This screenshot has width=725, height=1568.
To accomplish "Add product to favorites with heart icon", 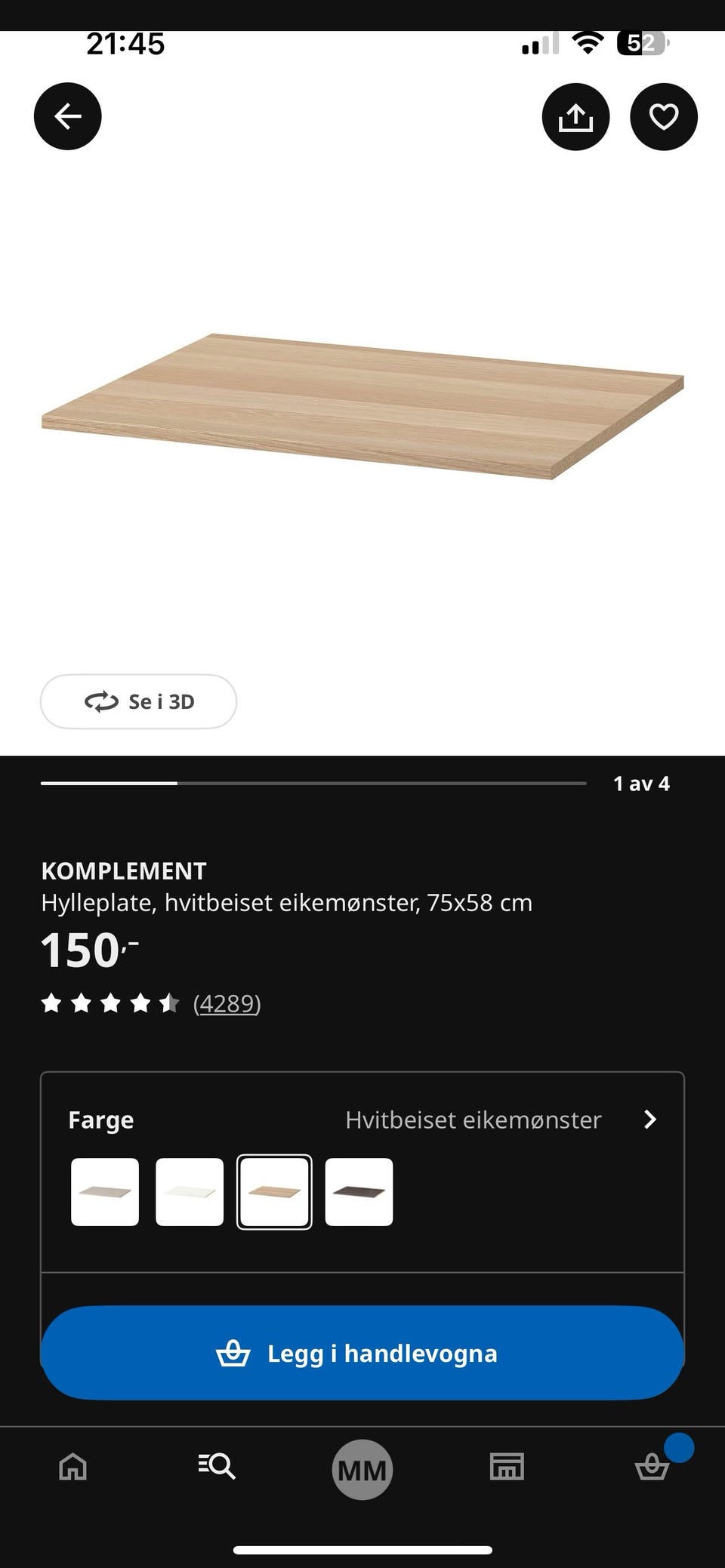I will pos(663,116).
